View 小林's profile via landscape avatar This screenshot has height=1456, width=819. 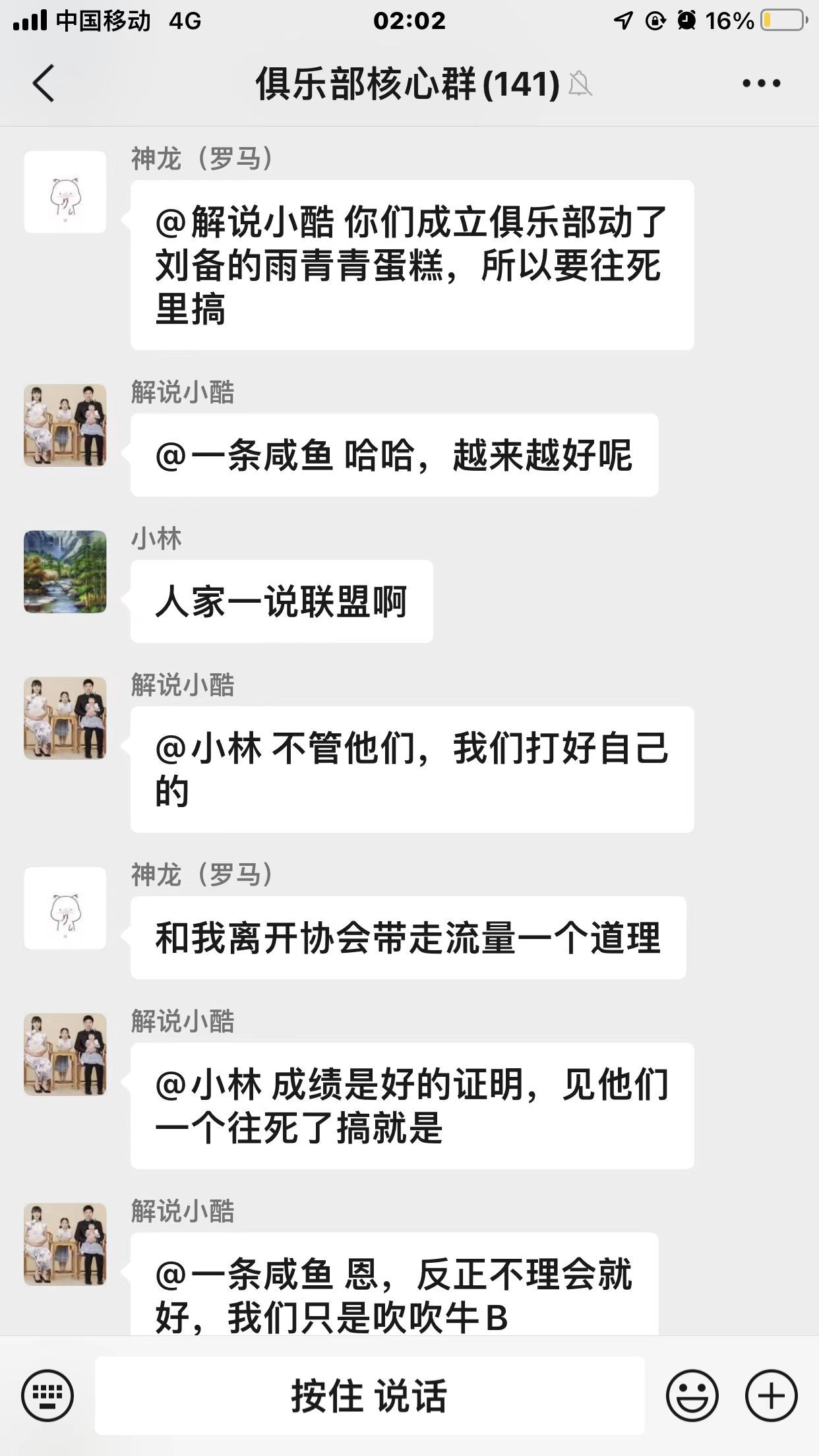65,572
